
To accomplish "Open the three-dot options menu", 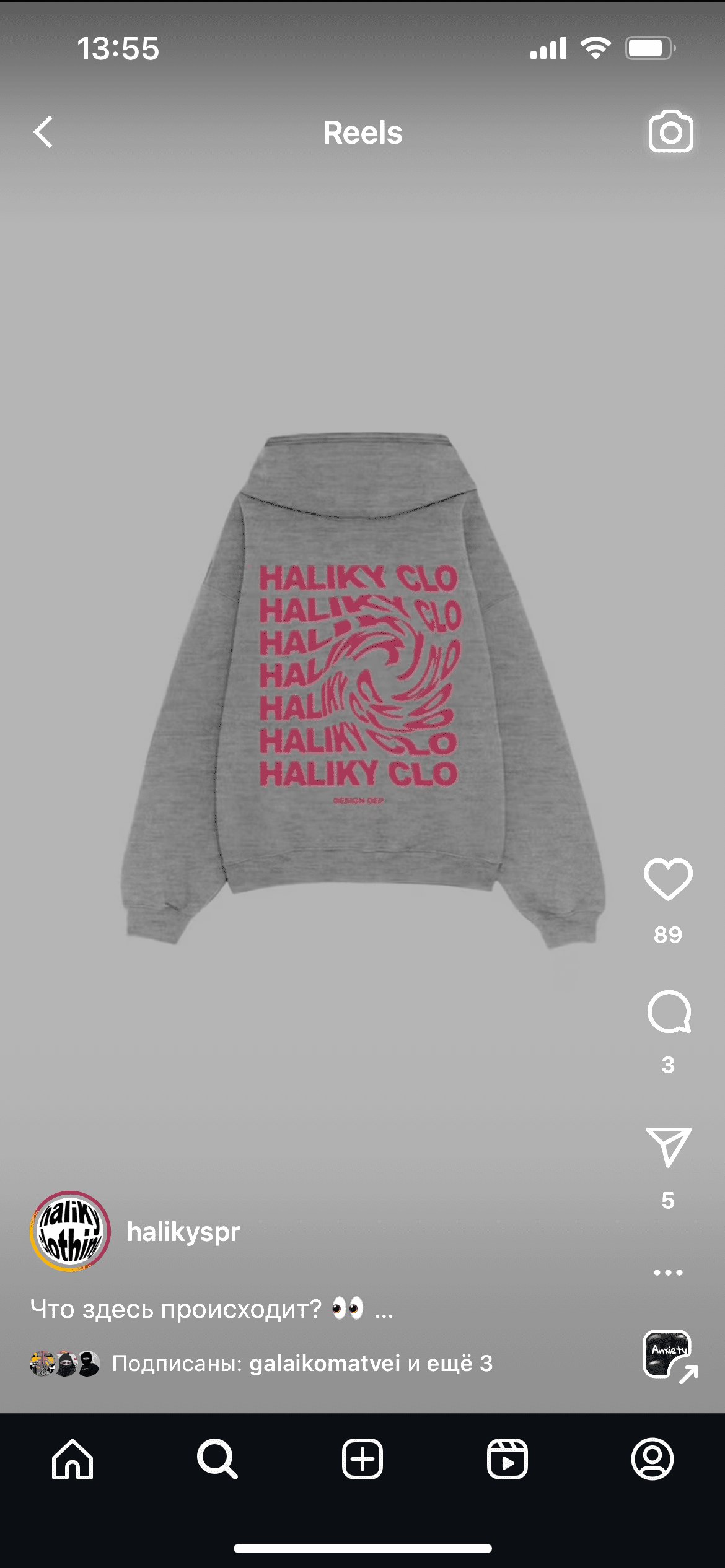I will click(x=668, y=1273).
